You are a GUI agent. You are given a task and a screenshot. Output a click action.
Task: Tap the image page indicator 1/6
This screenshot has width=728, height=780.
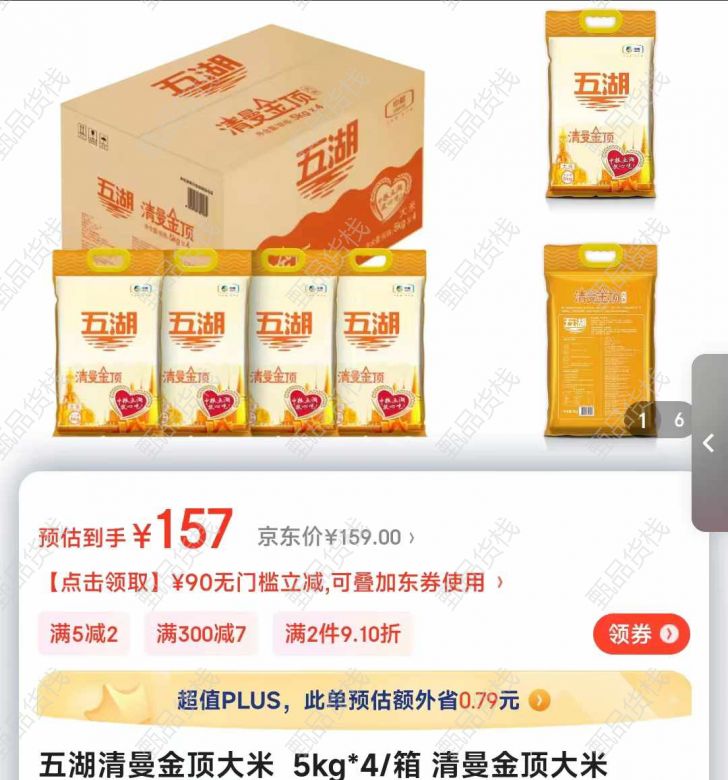click(660, 420)
